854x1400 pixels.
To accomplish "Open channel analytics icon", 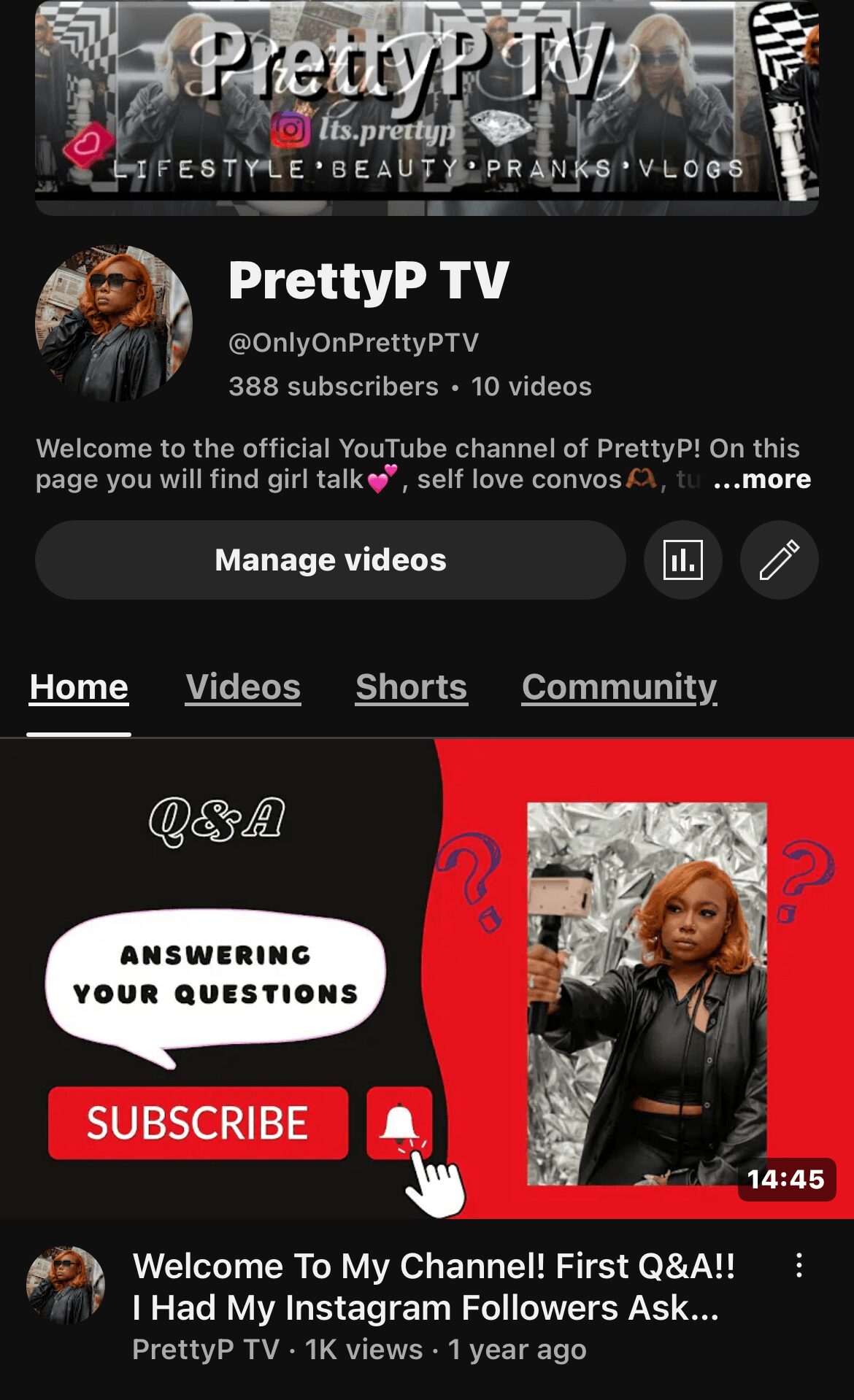I will [682, 560].
